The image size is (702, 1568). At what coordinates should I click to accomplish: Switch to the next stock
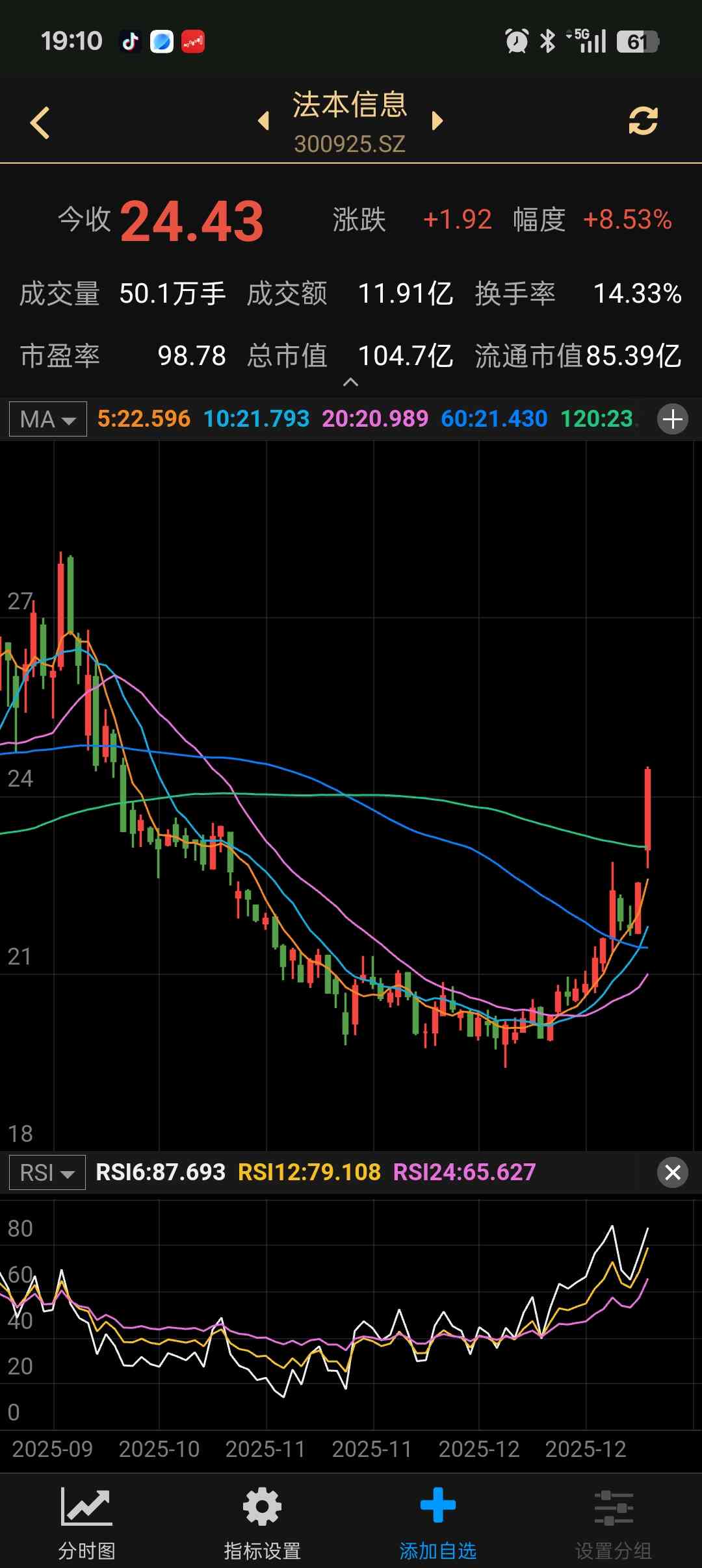[437, 121]
